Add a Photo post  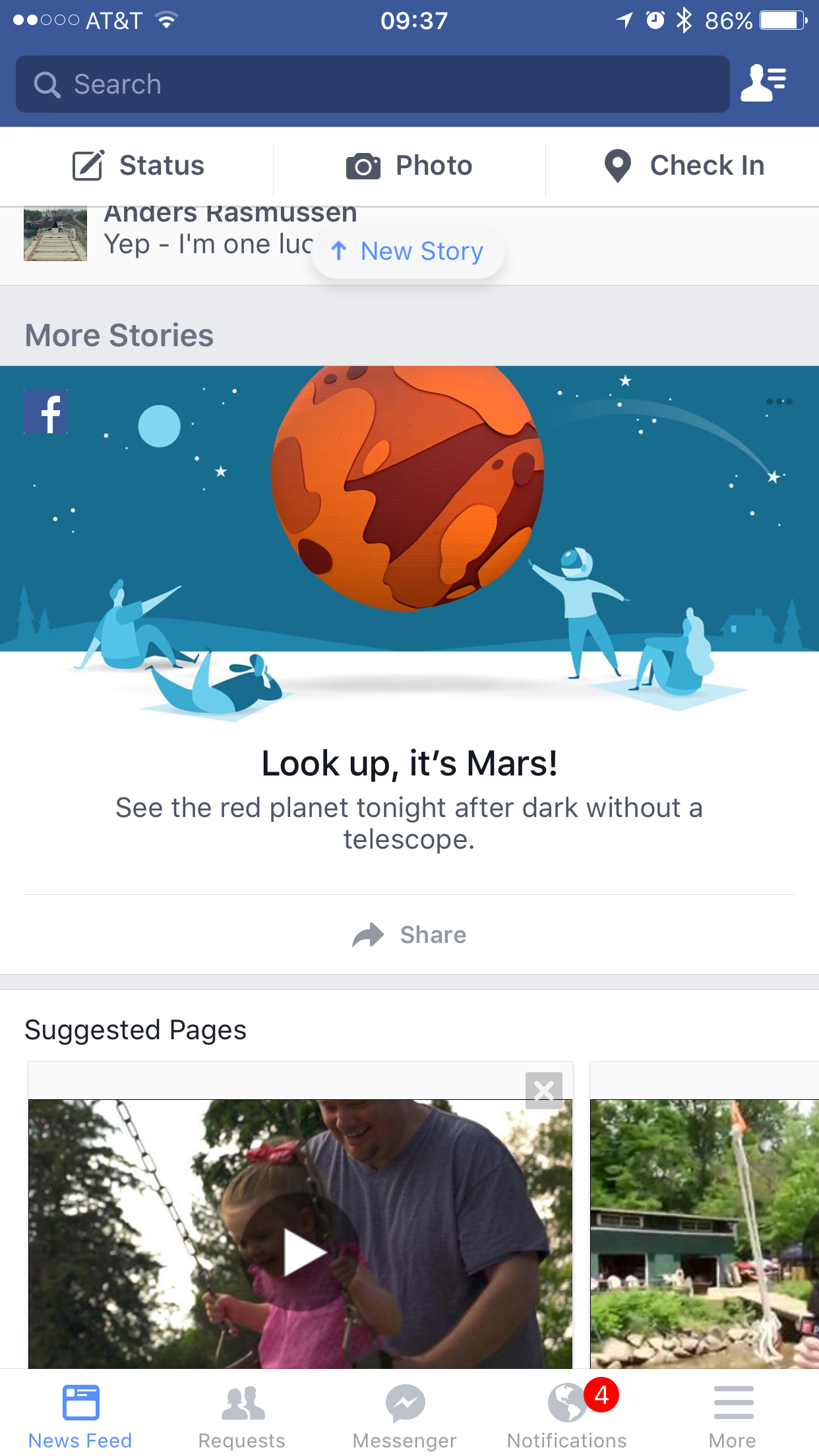click(x=409, y=166)
